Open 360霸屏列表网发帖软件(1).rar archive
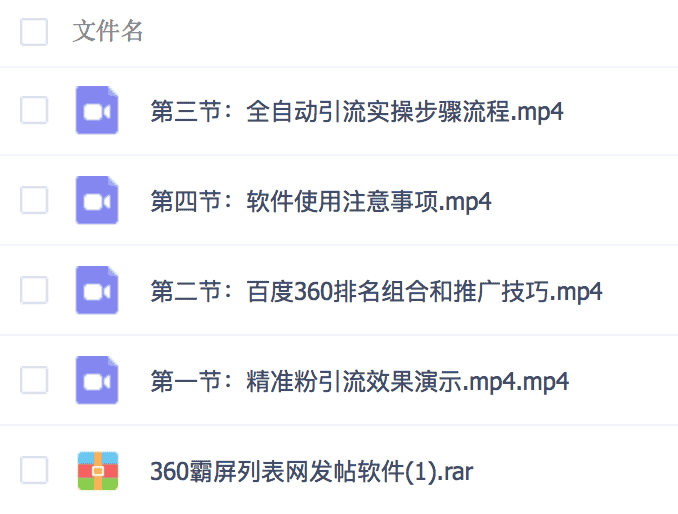678x514 pixels. click(310, 471)
